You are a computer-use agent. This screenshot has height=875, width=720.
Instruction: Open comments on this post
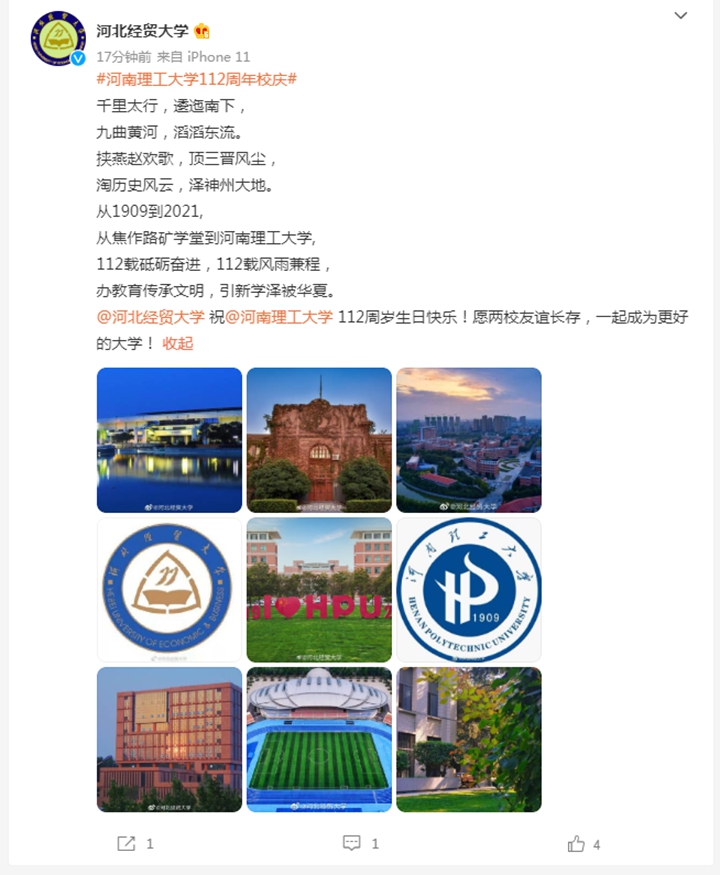click(360, 844)
